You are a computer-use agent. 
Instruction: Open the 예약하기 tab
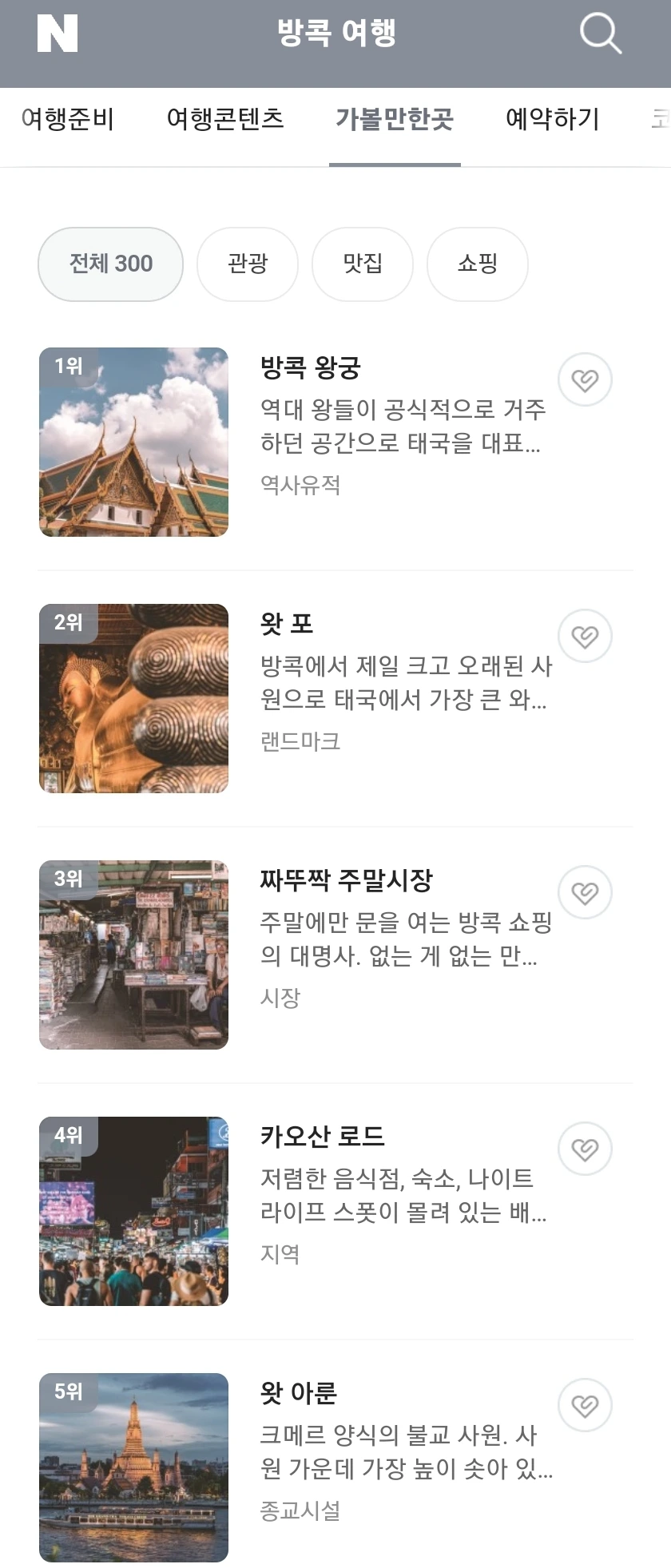tap(552, 119)
